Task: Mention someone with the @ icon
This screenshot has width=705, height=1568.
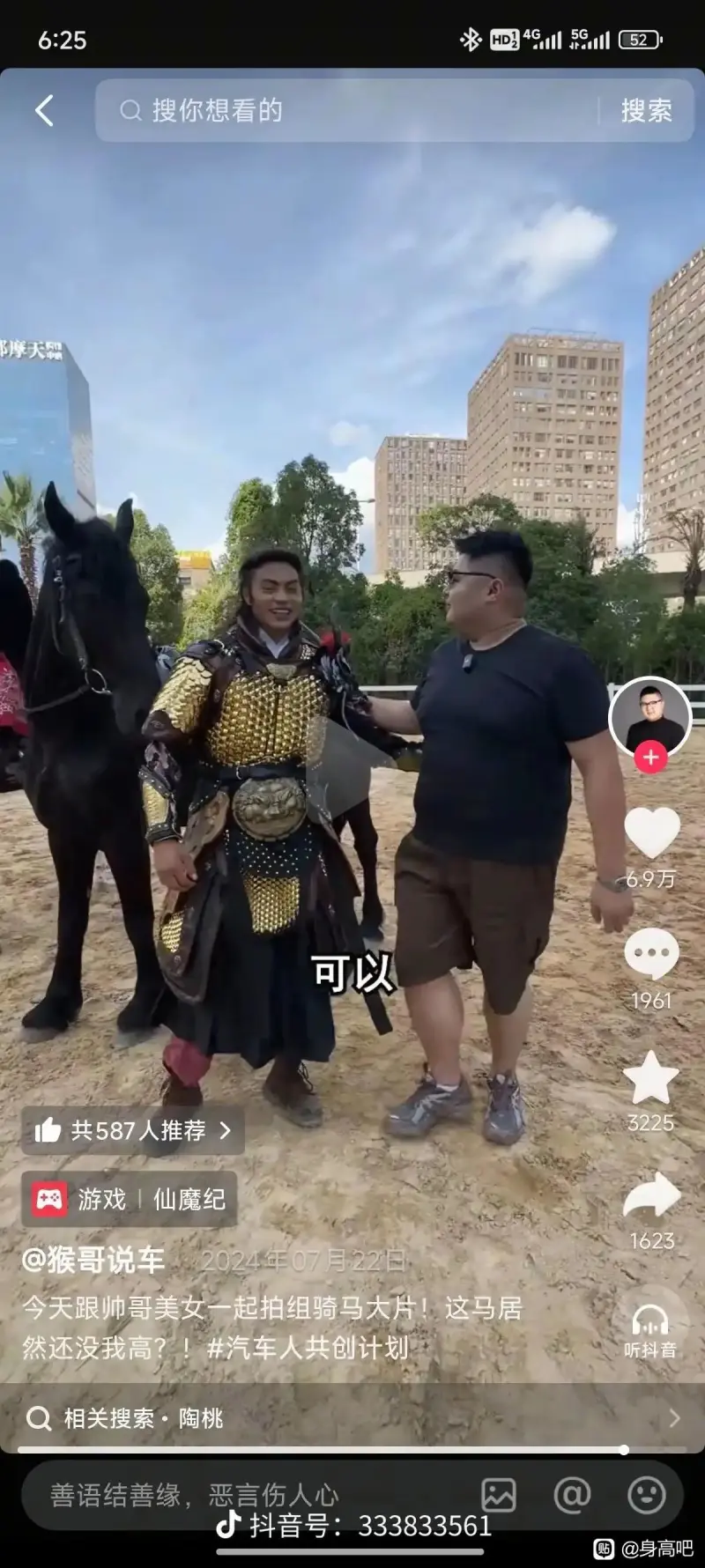Action: pos(572,1495)
